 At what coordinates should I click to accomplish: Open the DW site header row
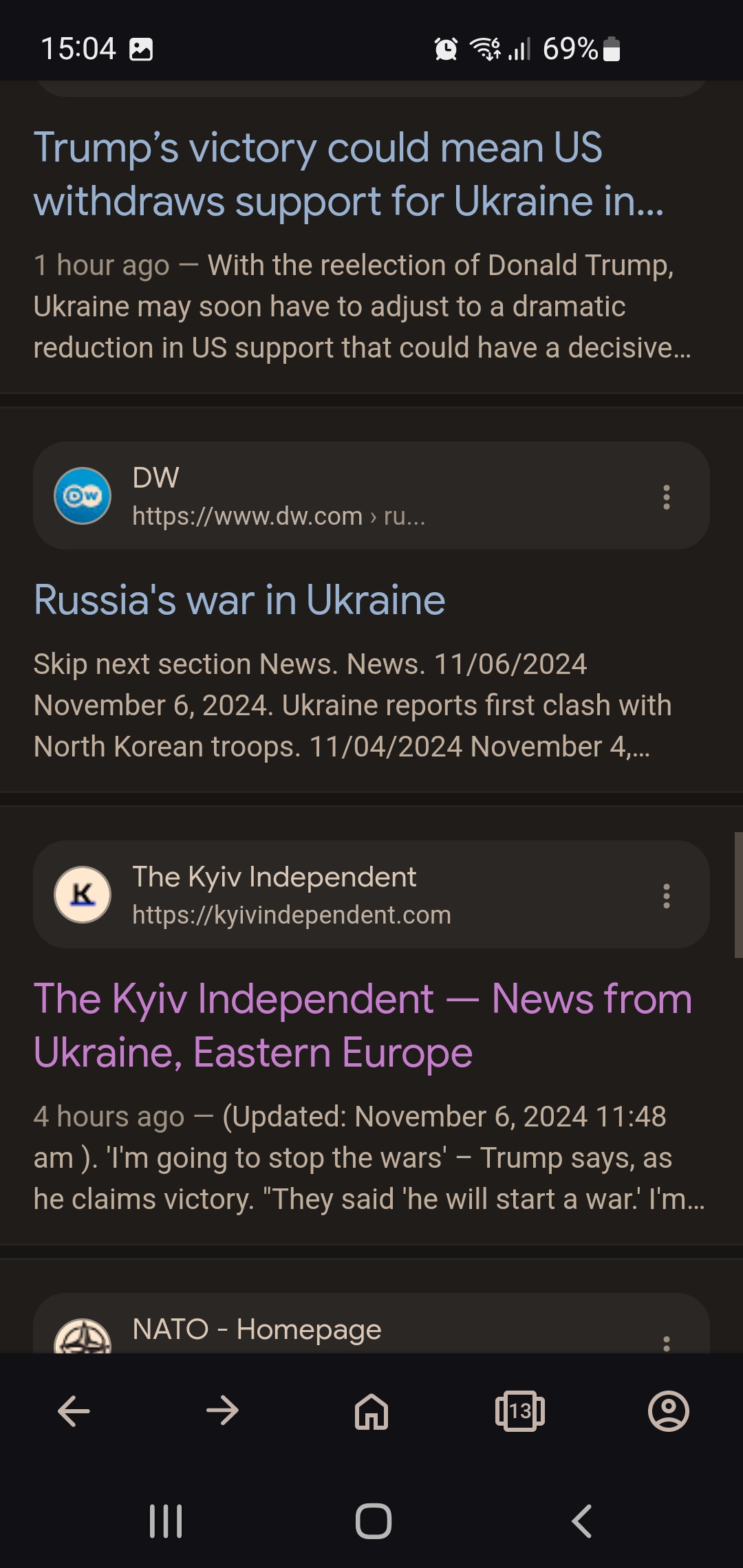(x=371, y=496)
